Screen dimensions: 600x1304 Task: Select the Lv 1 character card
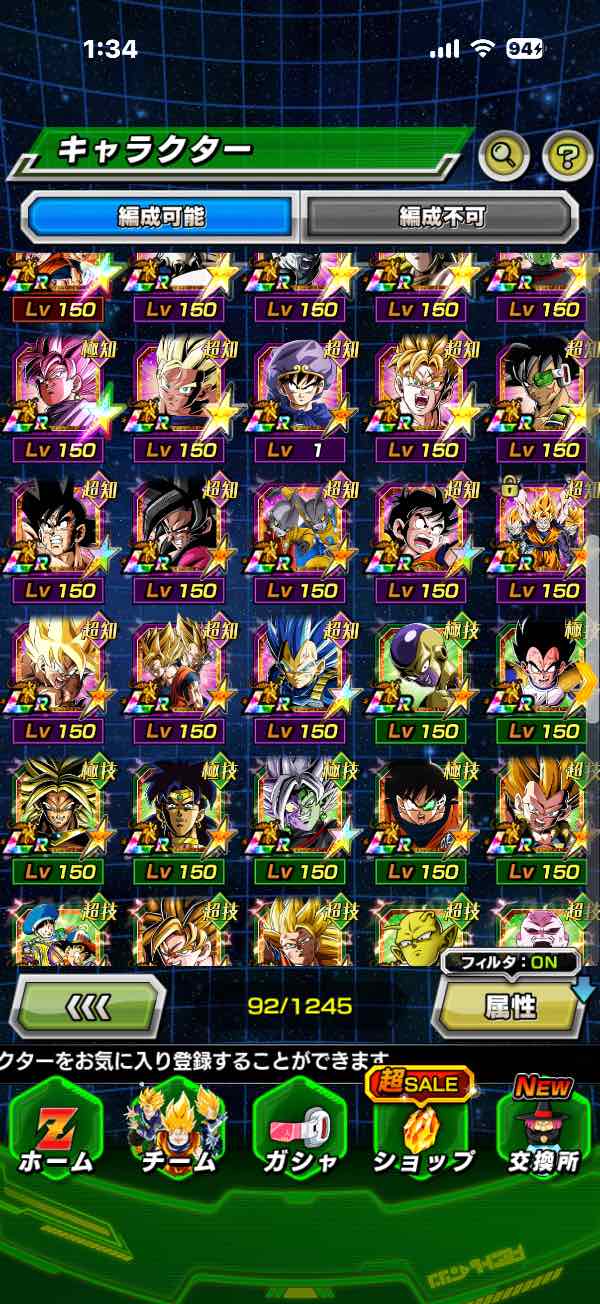(x=300, y=397)
